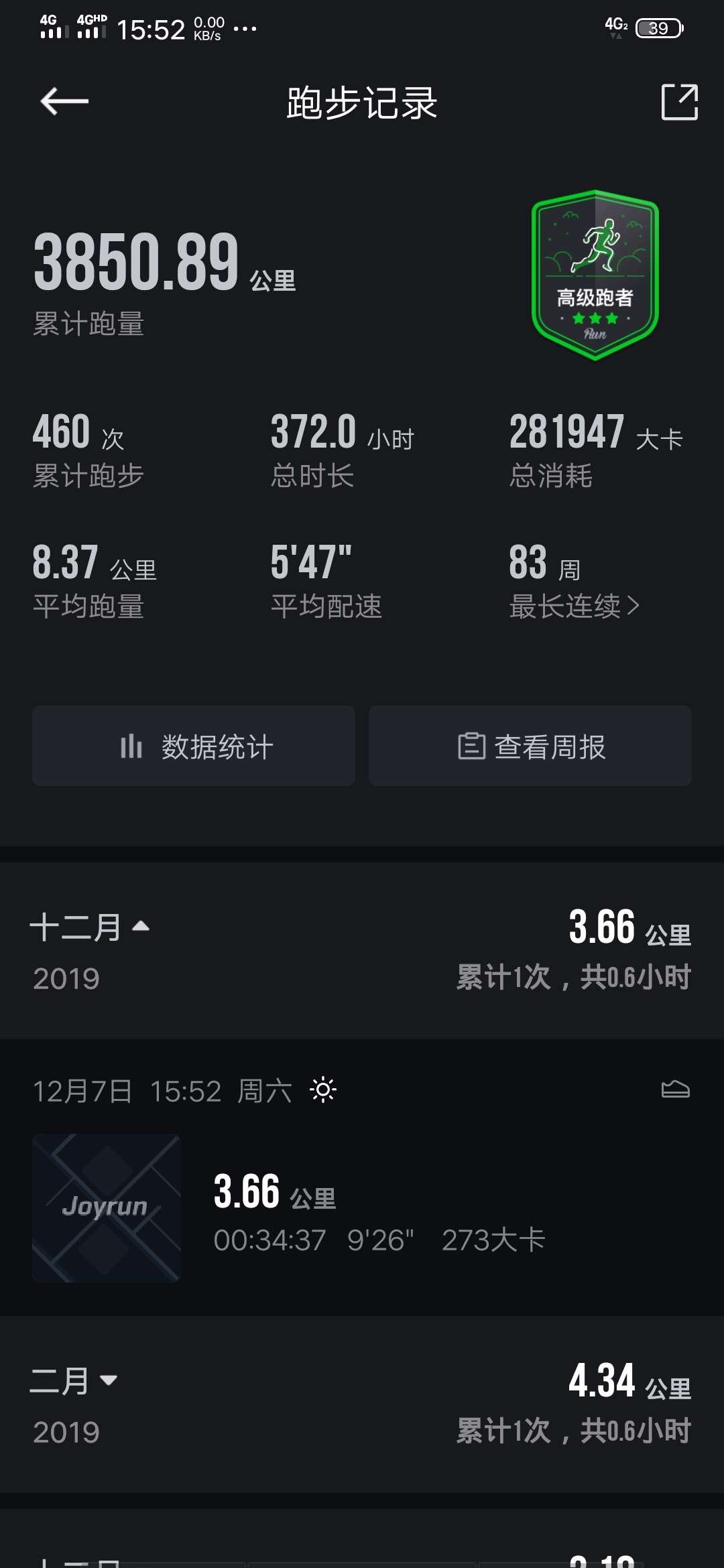Viewport: 724px width, 1568px height.
Task: Tap the bar chart icon beside 数据统计
Action: [x=133, y=746]
